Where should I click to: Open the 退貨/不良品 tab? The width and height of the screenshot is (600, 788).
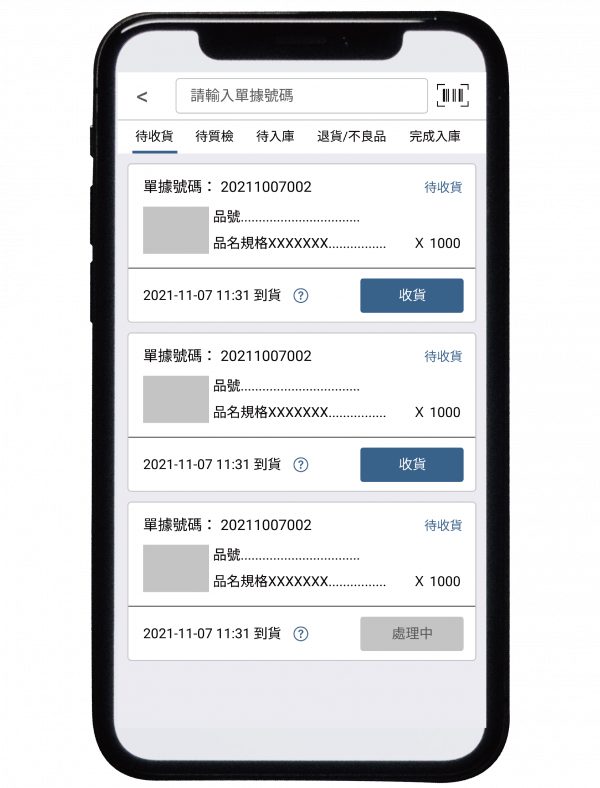(x=351, y=136)
